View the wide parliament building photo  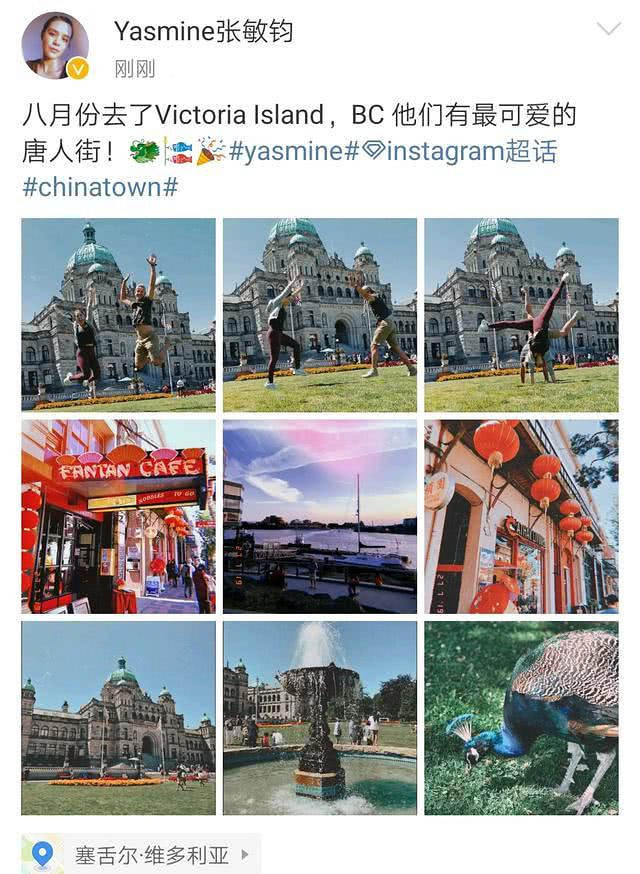pos(118,718)
